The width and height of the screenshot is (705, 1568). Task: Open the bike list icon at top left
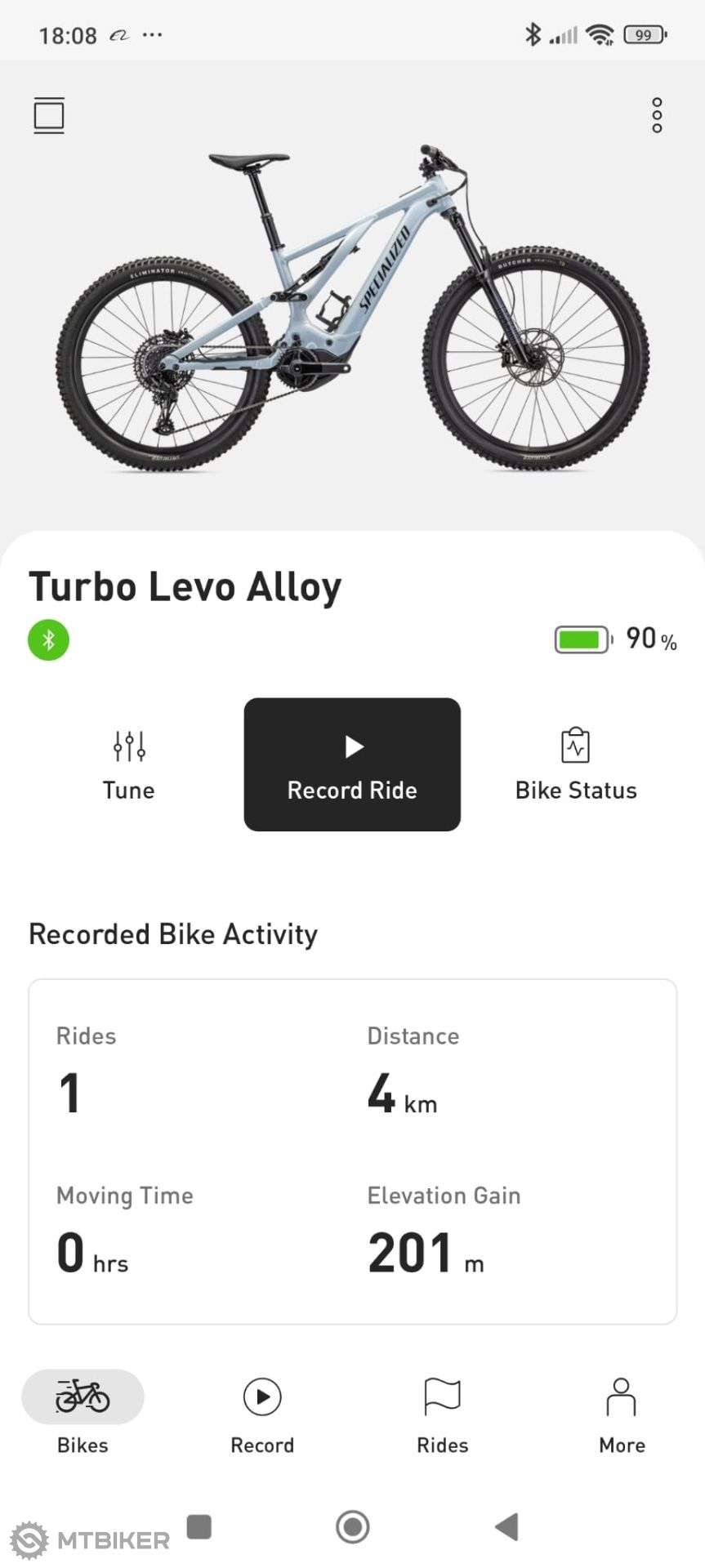pos(49,115)
